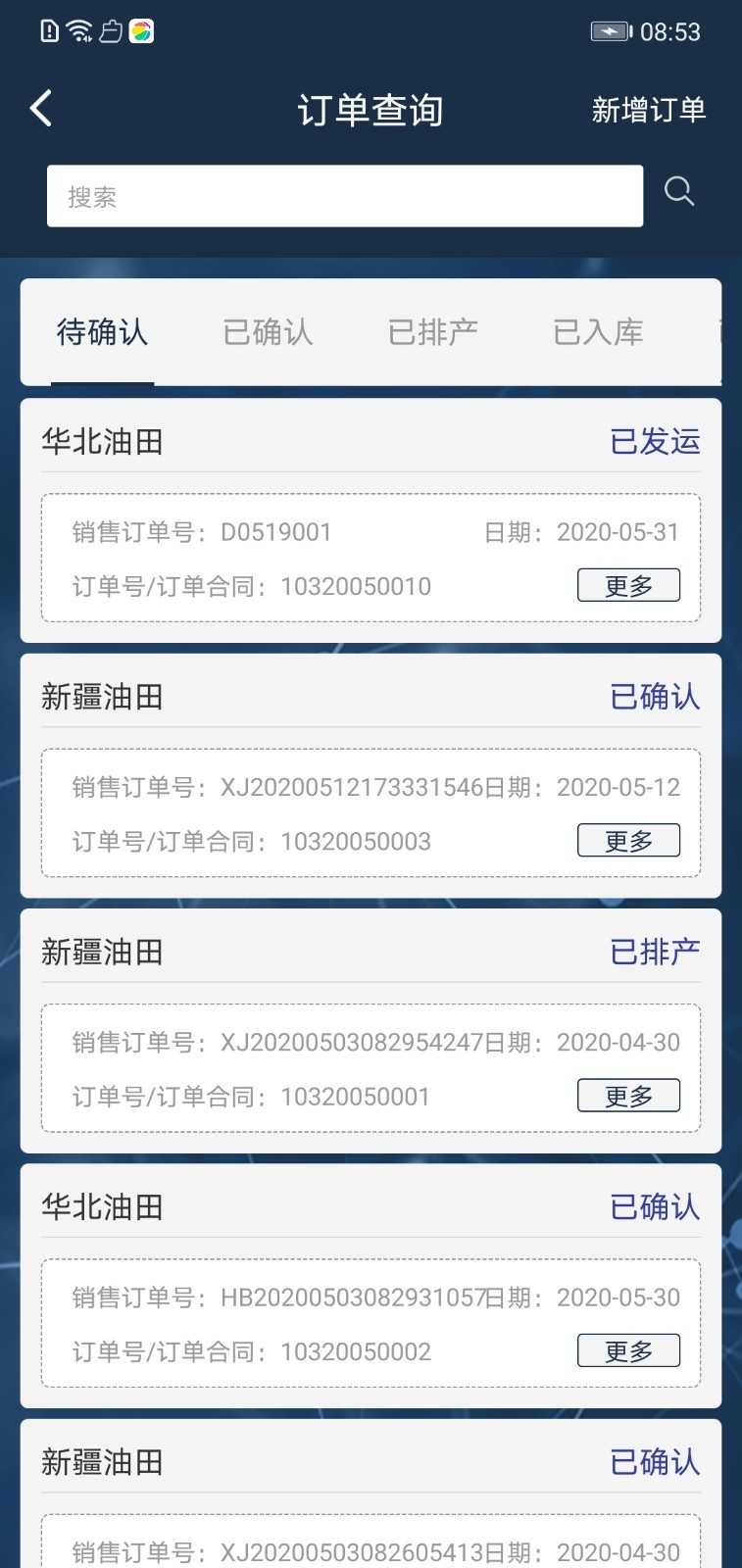Toggle status 已确认 on order 10320050003
Screen dimensions: 742x1568
[655, 697]
